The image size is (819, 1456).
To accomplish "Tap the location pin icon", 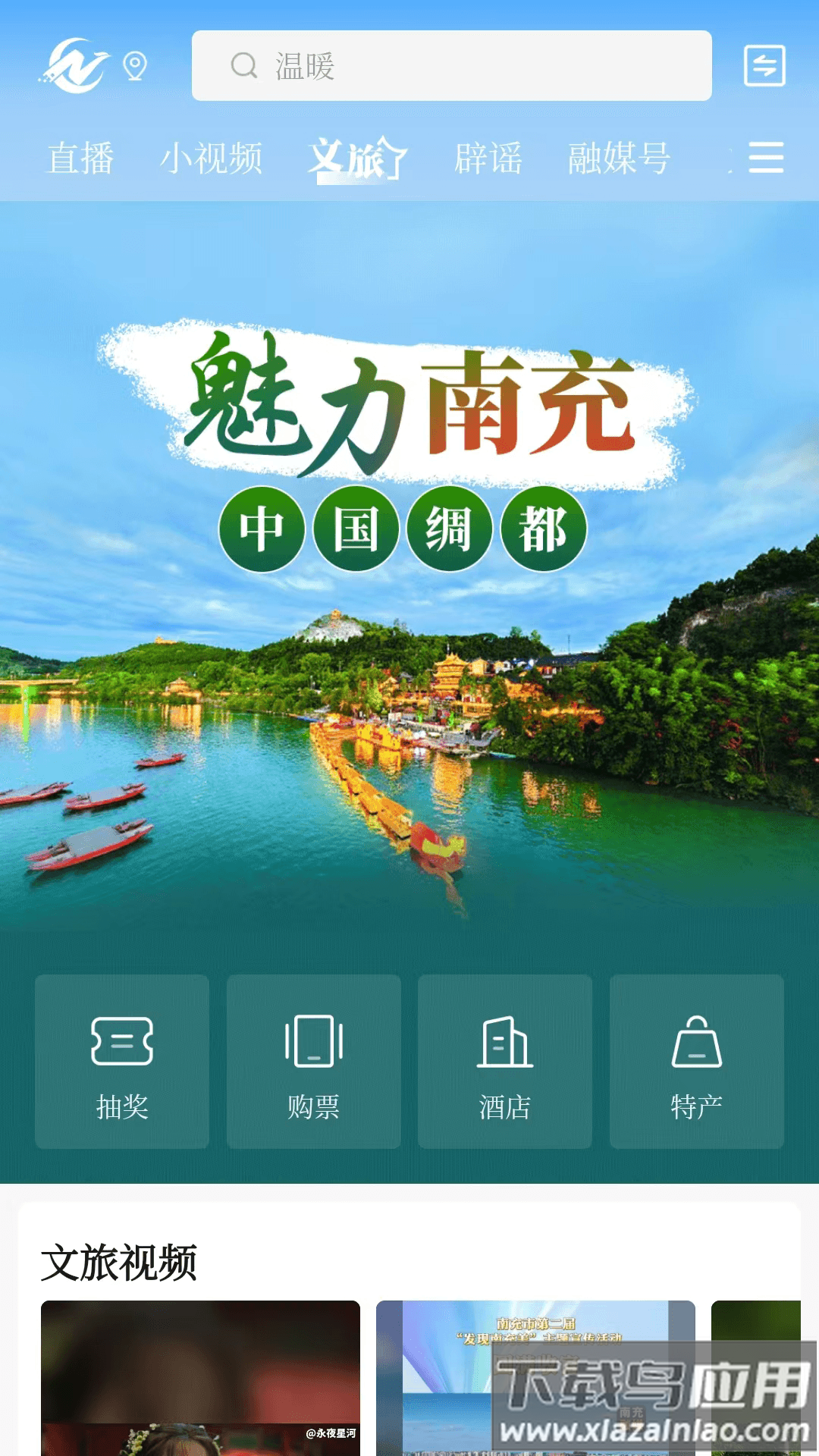I will pos(135,66).
